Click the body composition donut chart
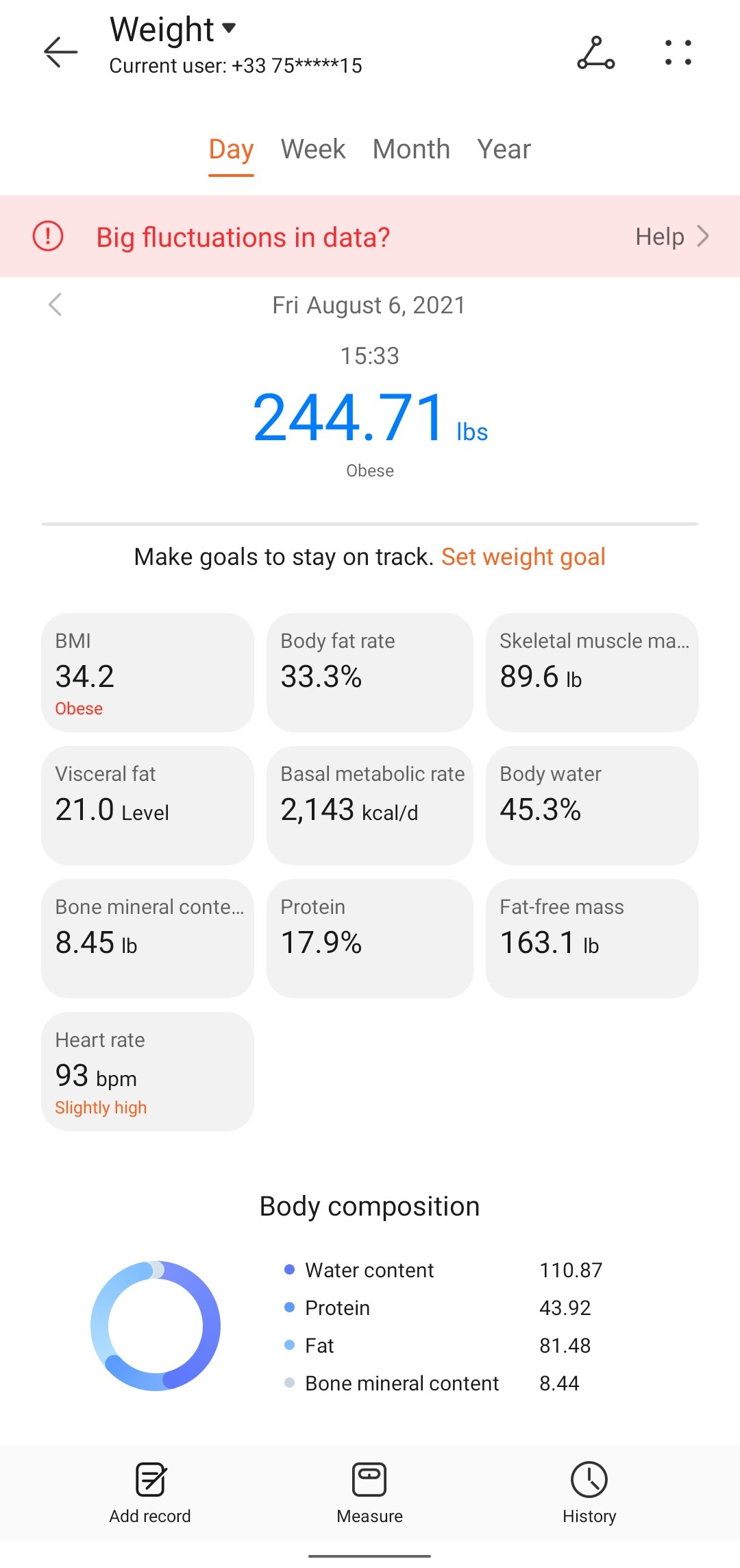The width and height of the screenshot is (740, 1568). pyautogui.click(x=156, y=1325)
